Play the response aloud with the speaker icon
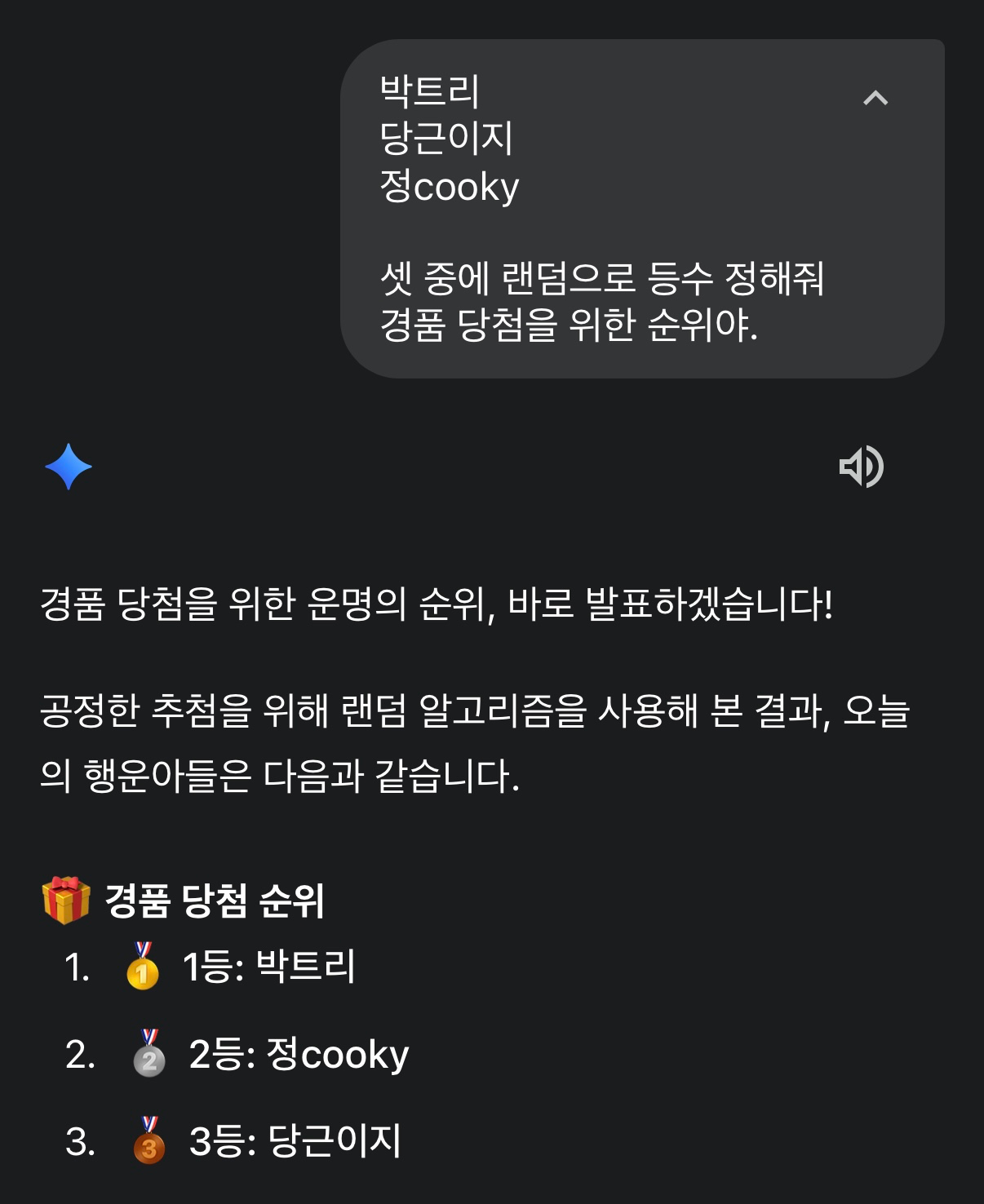 coord(861,467)
